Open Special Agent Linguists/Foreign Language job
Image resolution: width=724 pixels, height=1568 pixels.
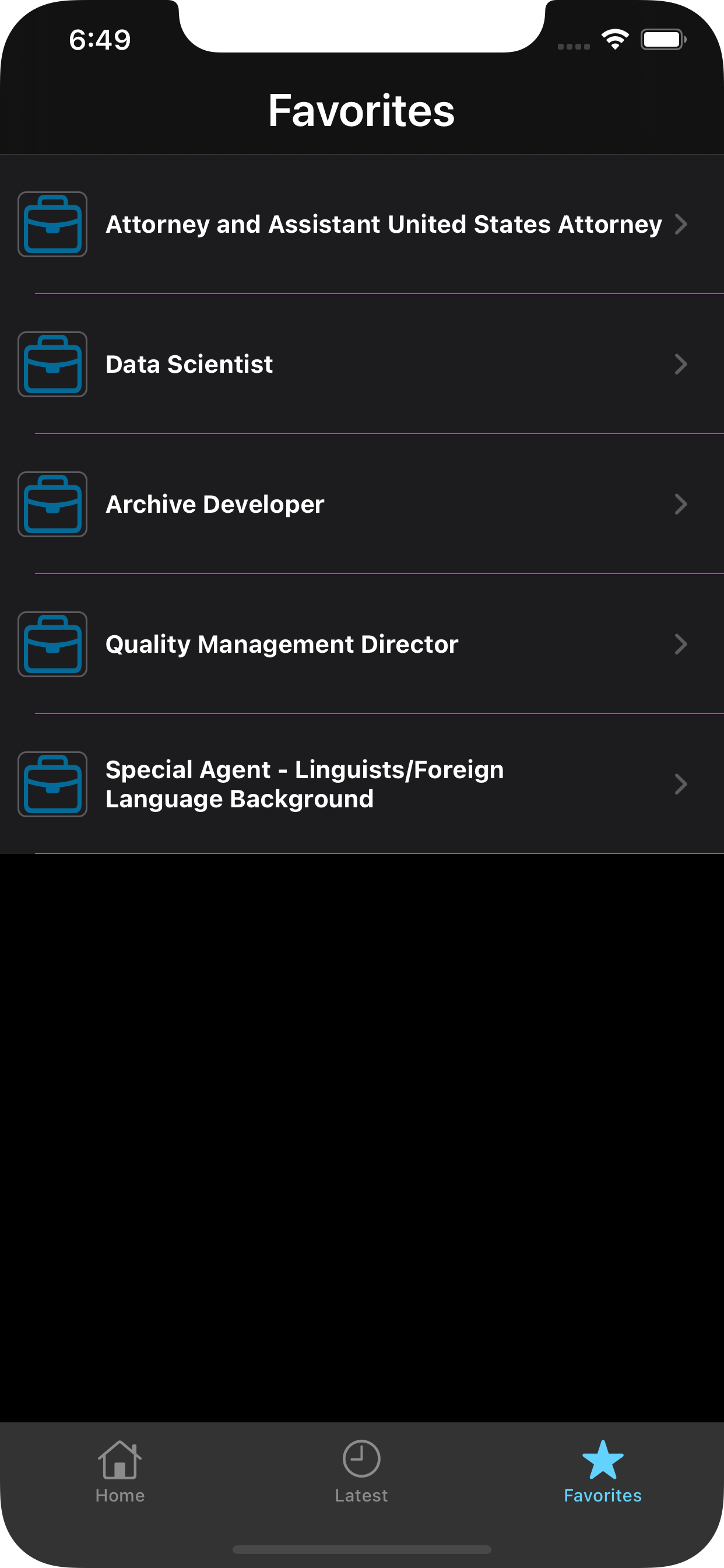click(x=361, y=784)
